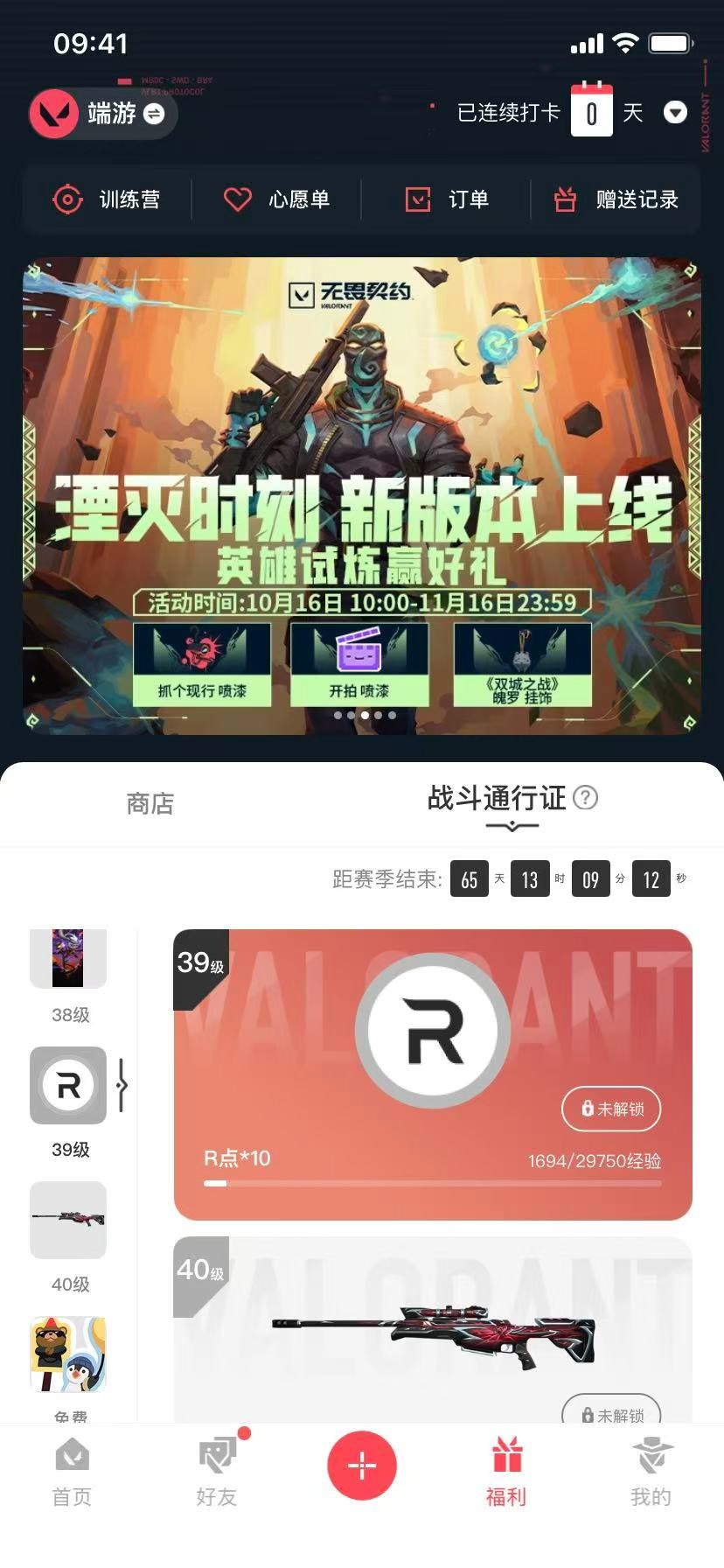
Task: Tap 未解锁 button on level 39 card
Action: 610,1109
